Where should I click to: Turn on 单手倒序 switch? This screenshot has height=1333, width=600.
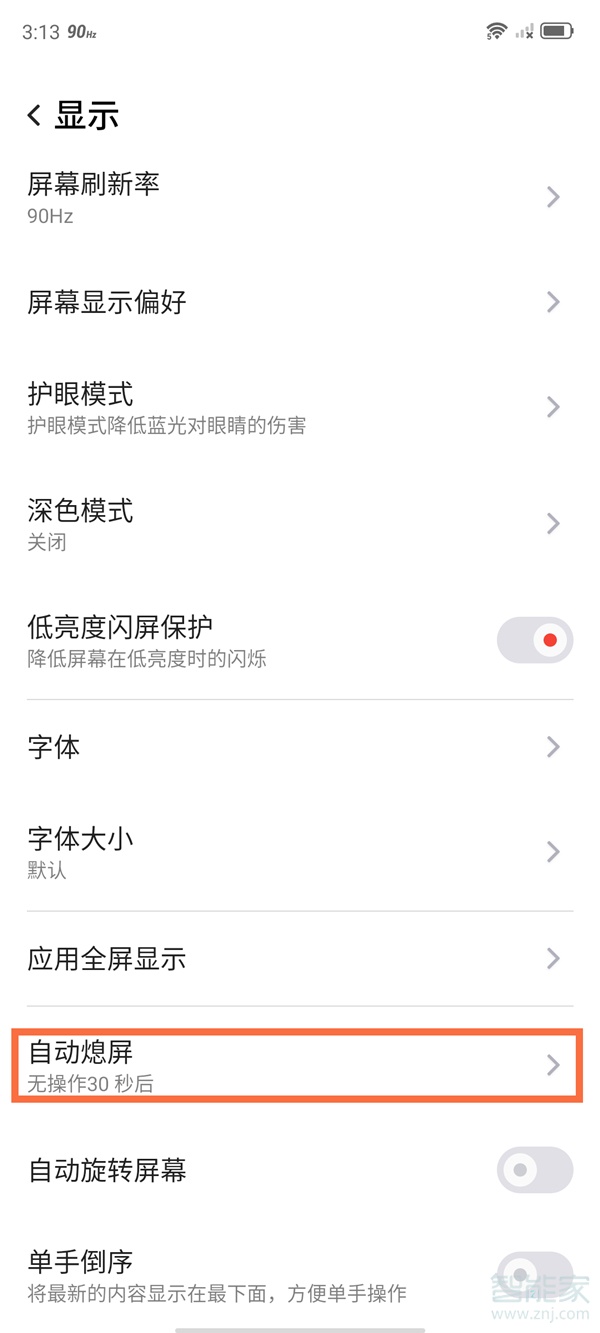pos(534,1274)
